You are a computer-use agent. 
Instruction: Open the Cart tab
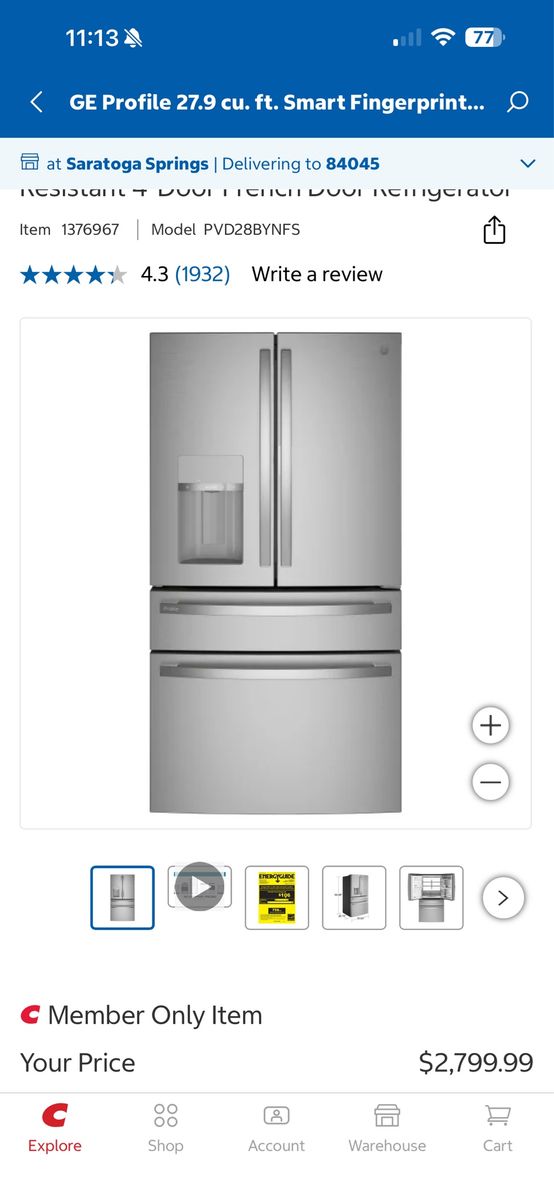point(498,1129)
